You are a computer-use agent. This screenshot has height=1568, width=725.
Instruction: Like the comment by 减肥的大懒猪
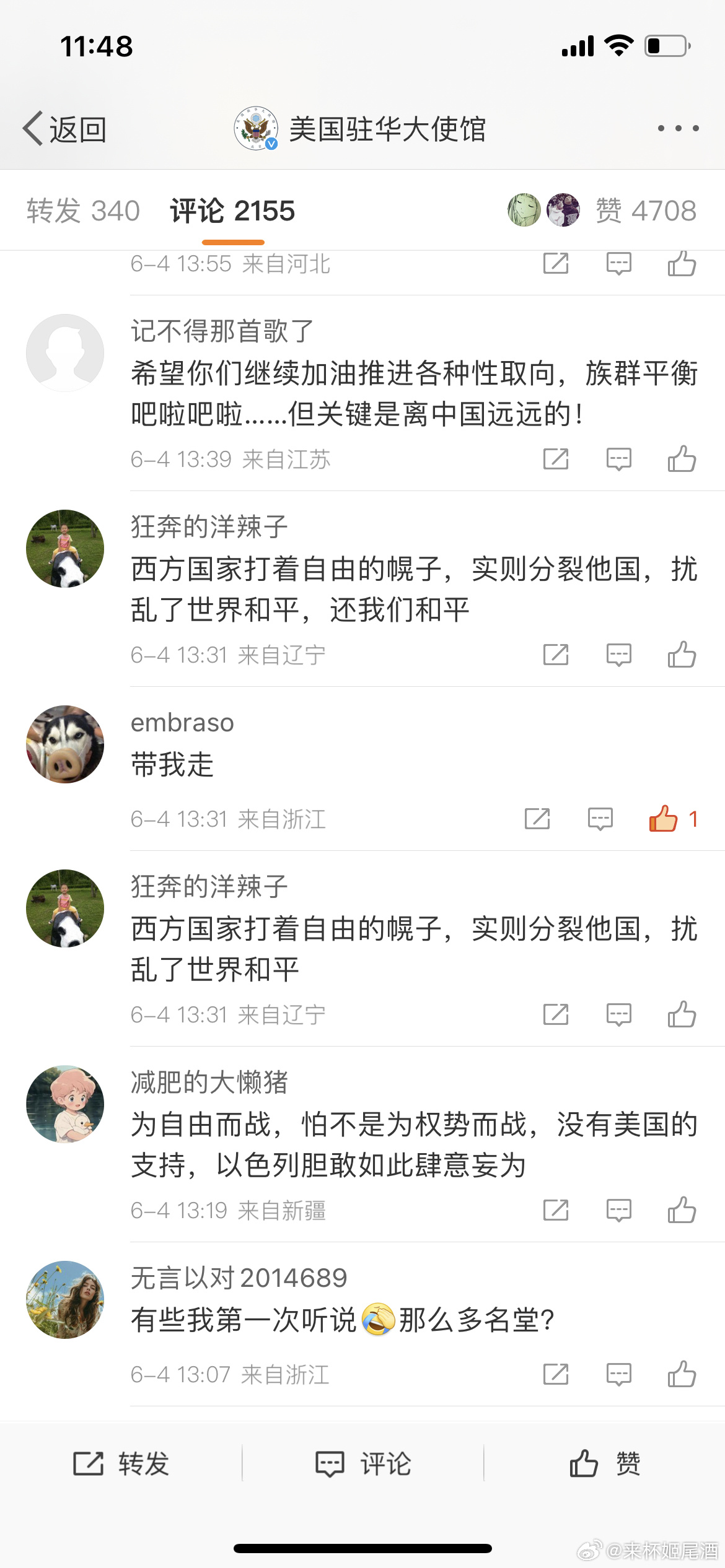click(x=682, y=1210)
